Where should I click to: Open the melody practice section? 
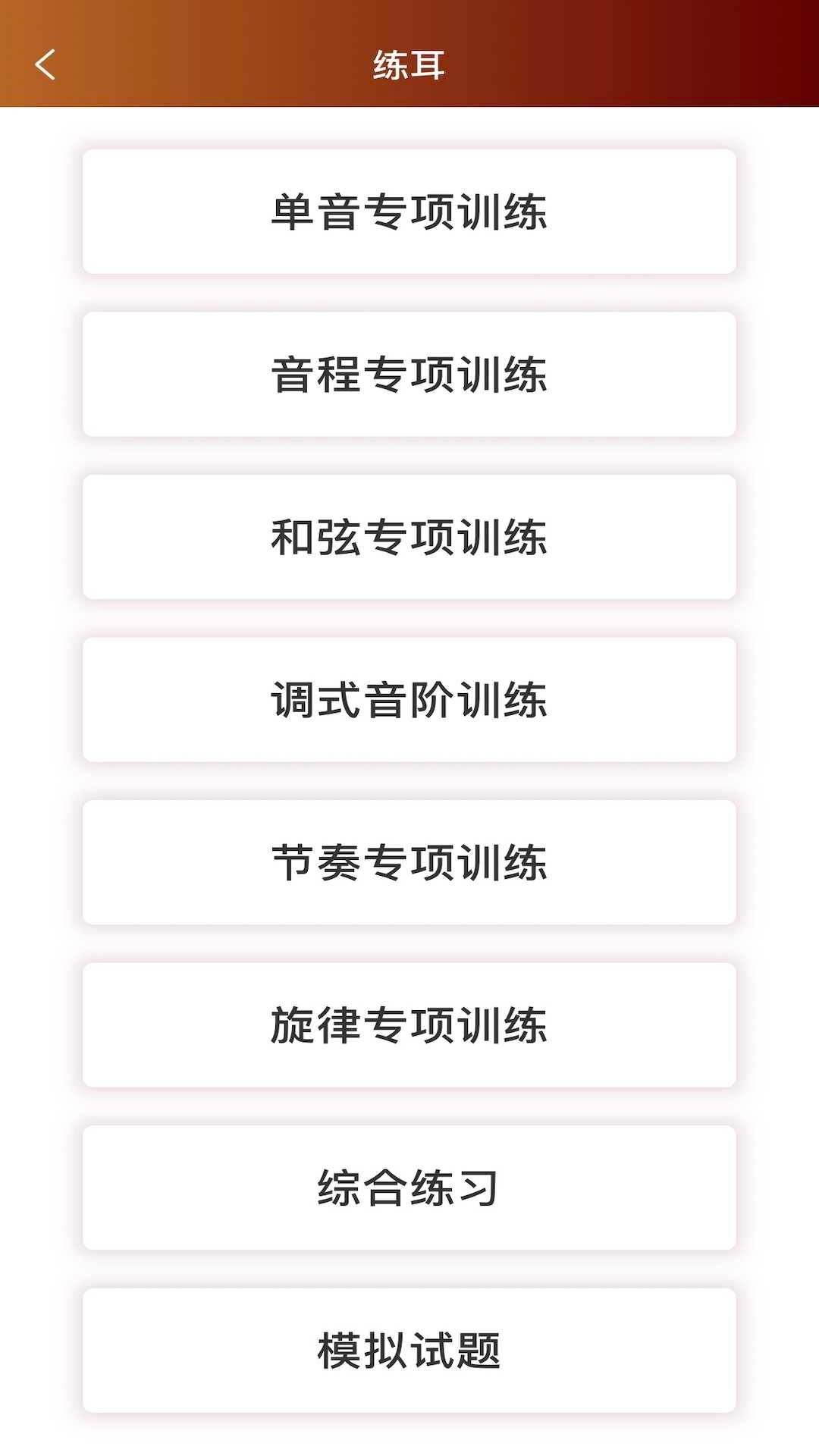pos(409,1025)
